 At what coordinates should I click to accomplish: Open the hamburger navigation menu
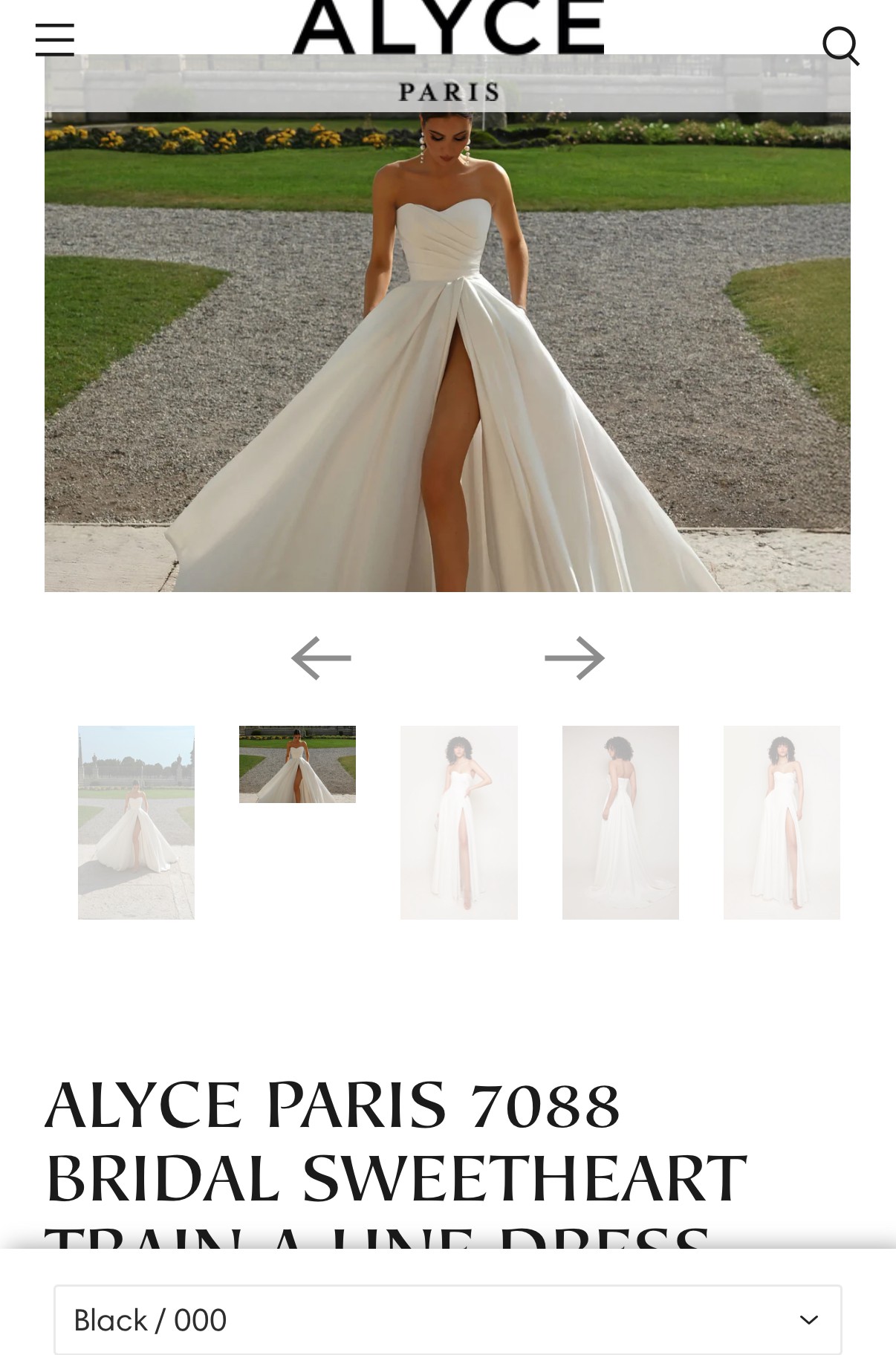[x=55, y=39]
